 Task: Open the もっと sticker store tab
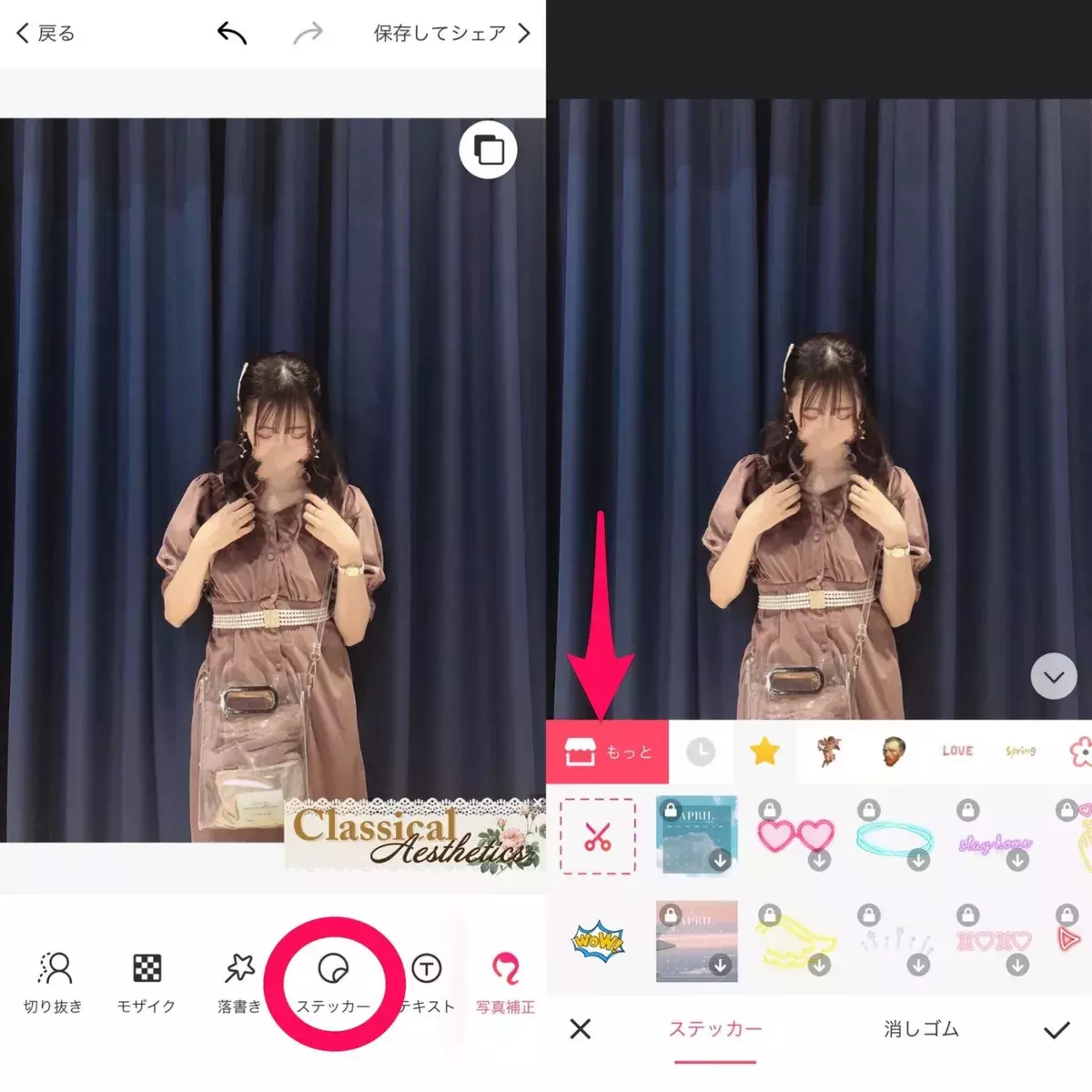(607, 752)
